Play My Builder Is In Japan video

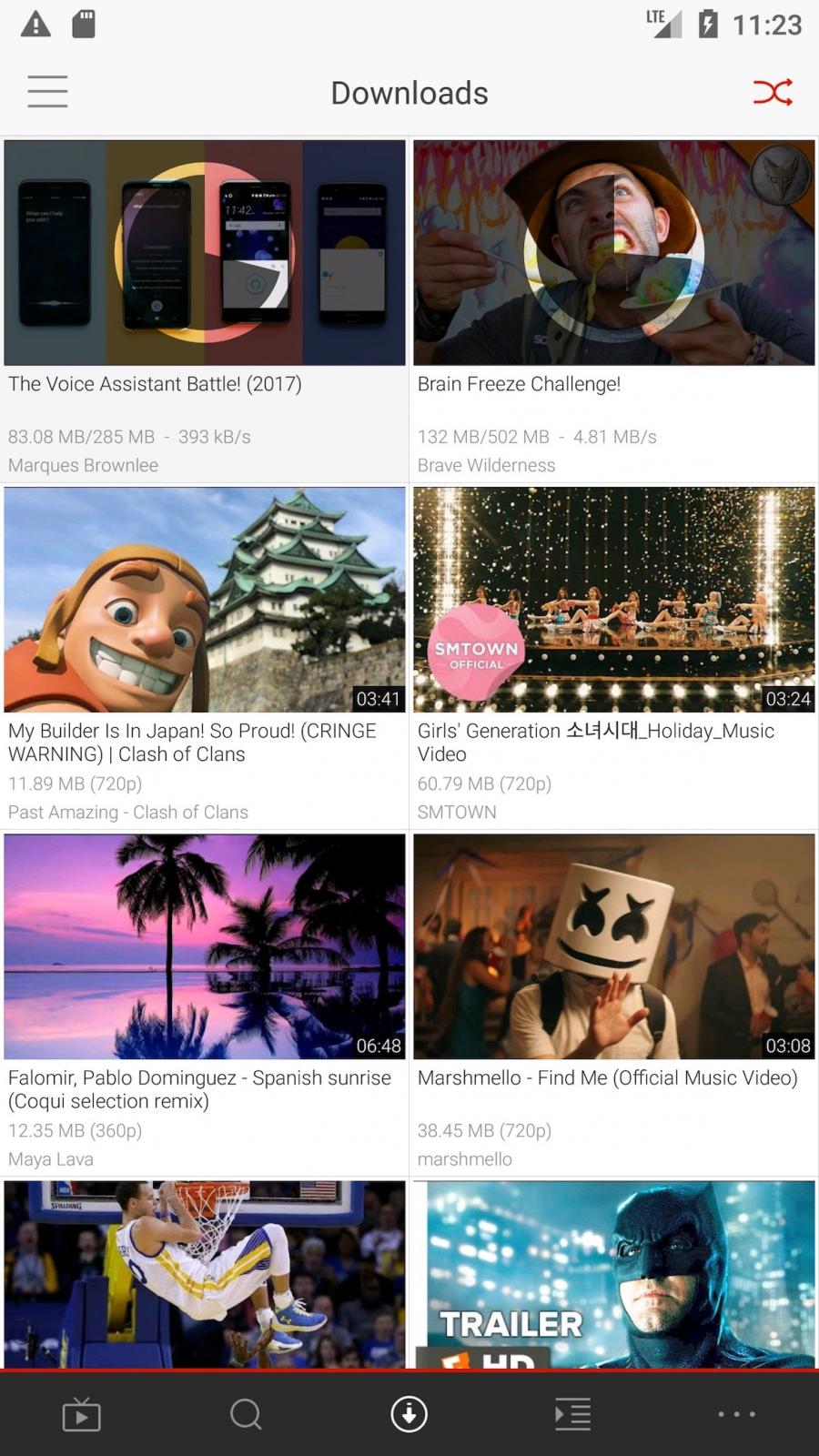click(205, 656)
